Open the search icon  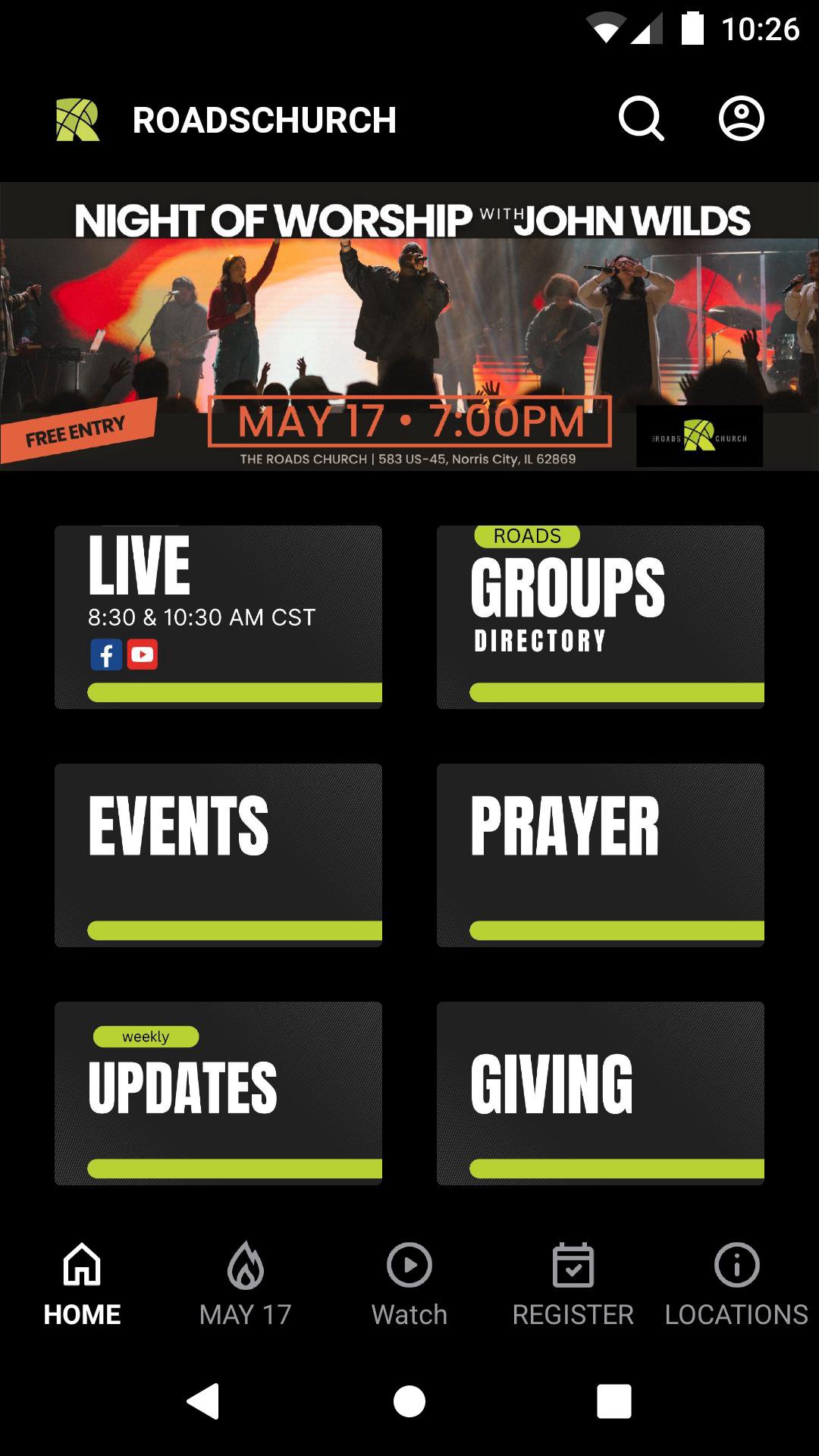[x=641, y=119]
